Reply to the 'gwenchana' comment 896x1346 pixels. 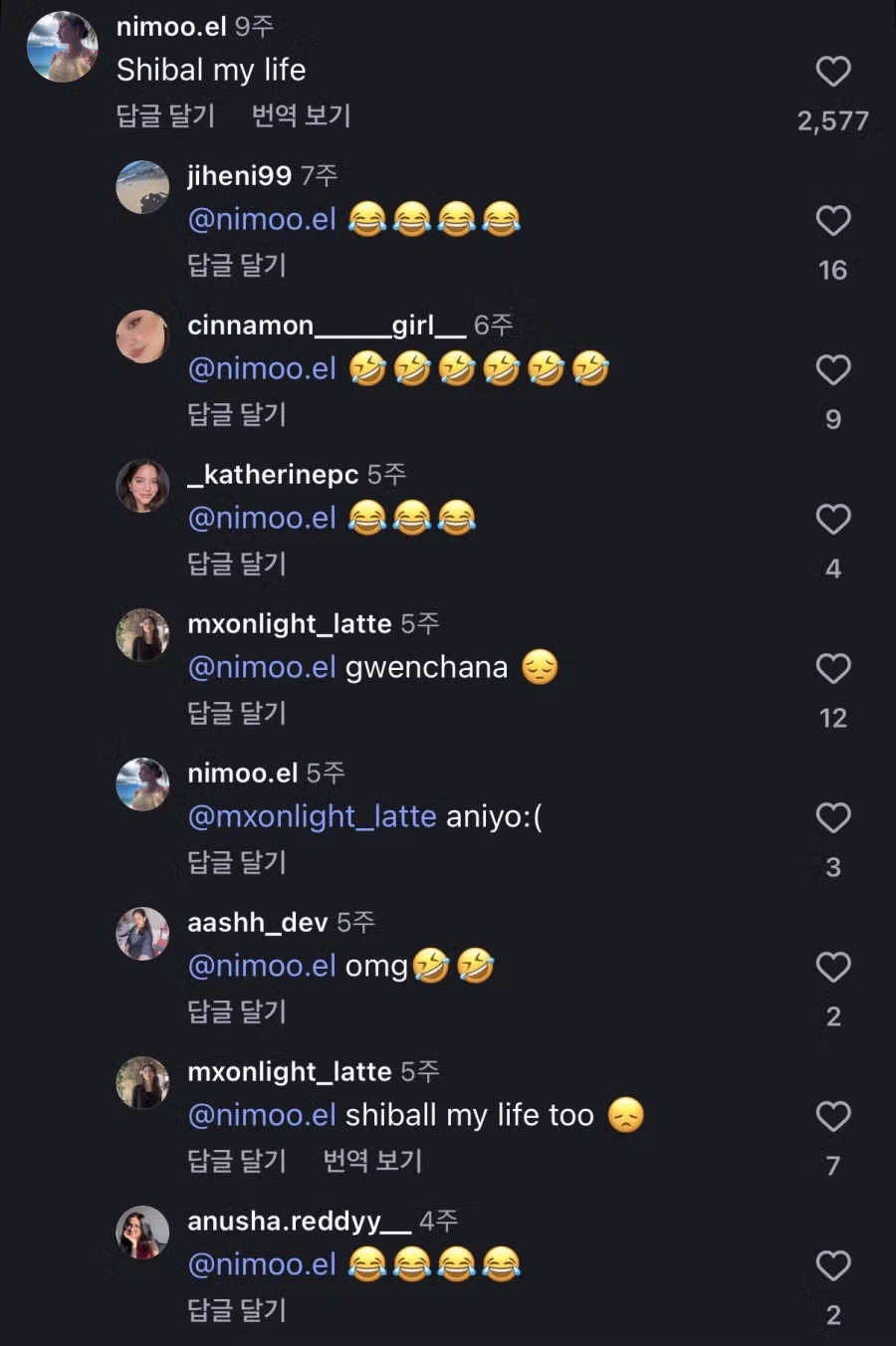tap(237, 713)
